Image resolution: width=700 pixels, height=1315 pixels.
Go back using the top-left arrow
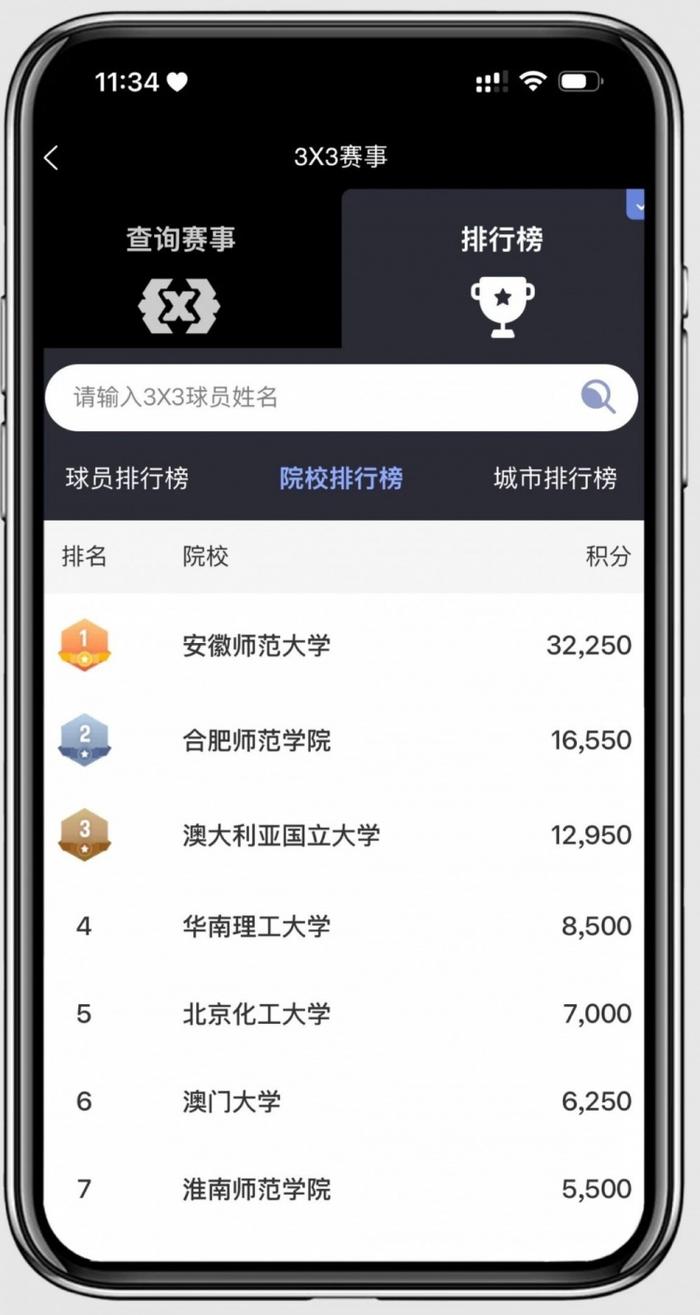click(52, 157)
